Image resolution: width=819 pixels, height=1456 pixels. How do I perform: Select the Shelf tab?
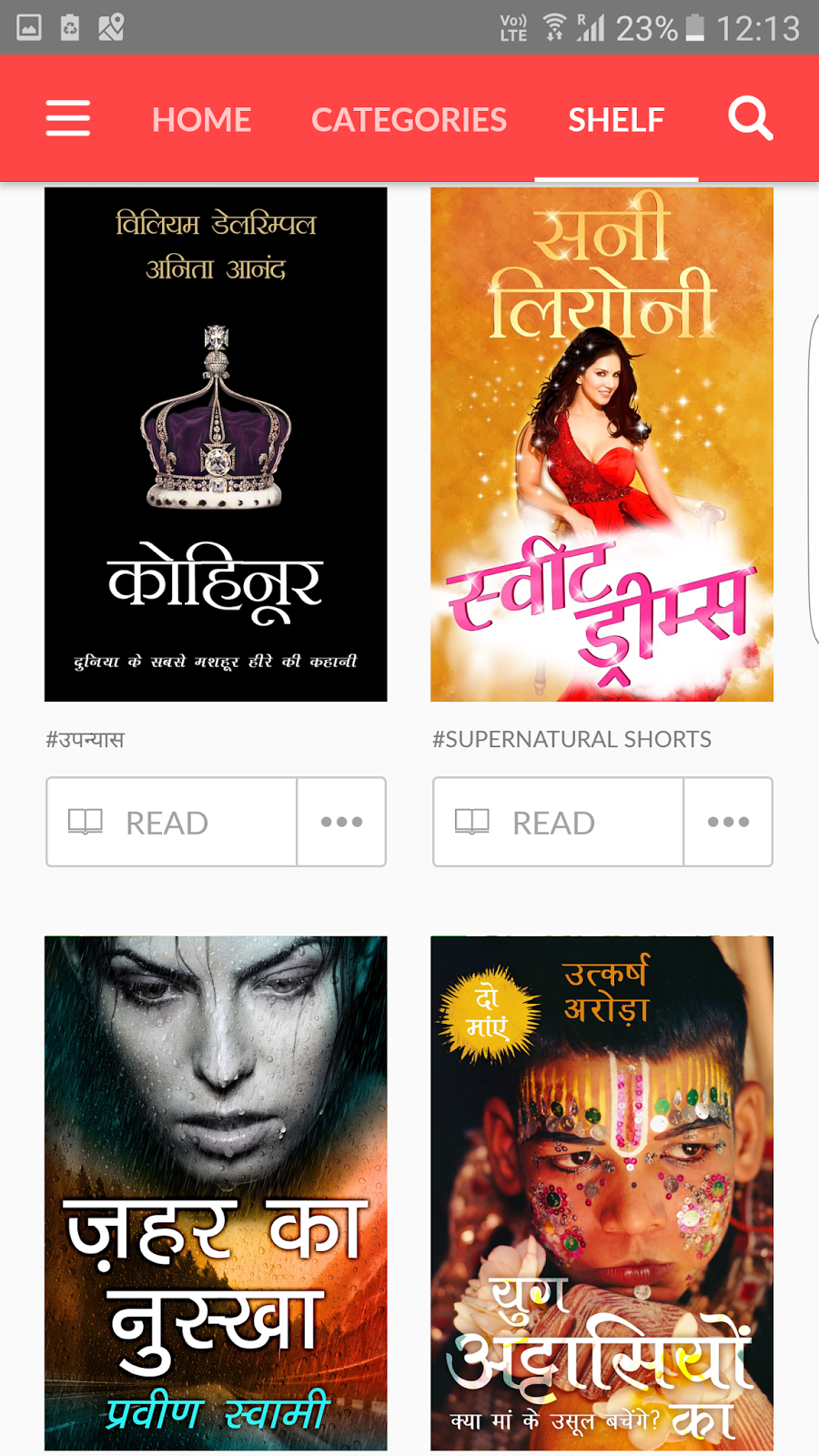(x=616, y=119)
